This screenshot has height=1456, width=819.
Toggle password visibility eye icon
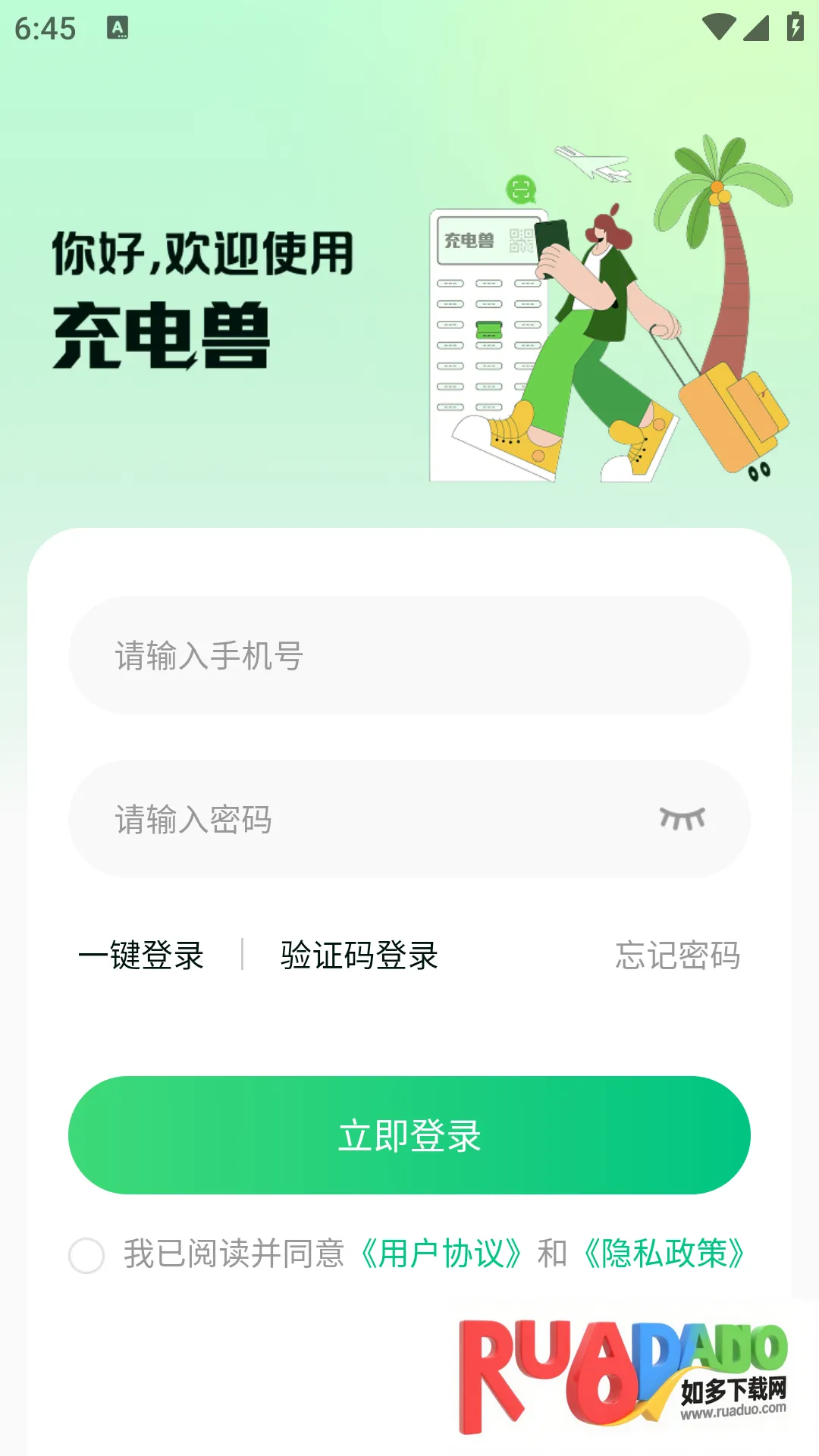click(682, 819)
